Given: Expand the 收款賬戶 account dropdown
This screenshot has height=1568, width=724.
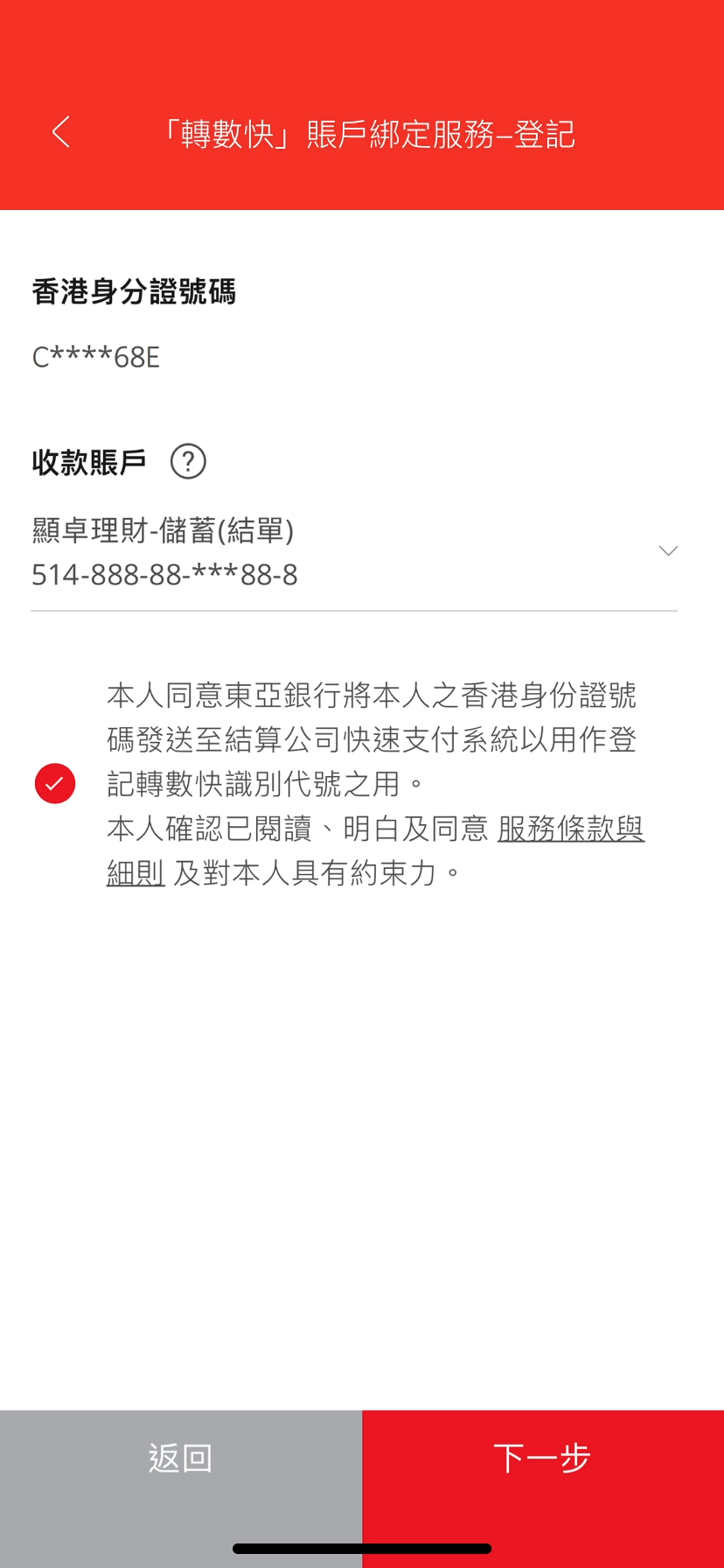Looking at the screenshot, I should click(354, 552).
